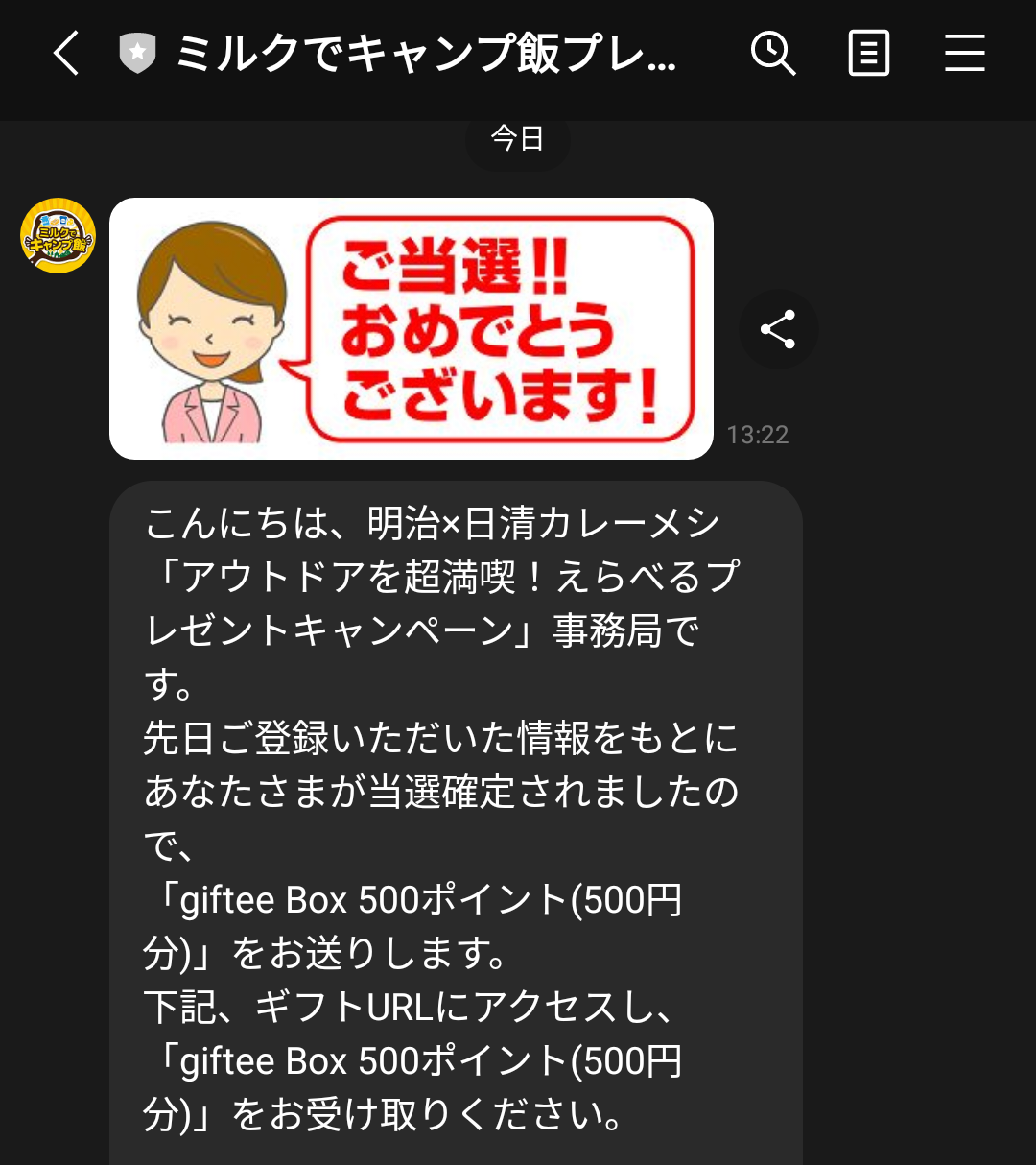
Task: Open the ご当選おめでとうございます image
Action: coord(412,328)
